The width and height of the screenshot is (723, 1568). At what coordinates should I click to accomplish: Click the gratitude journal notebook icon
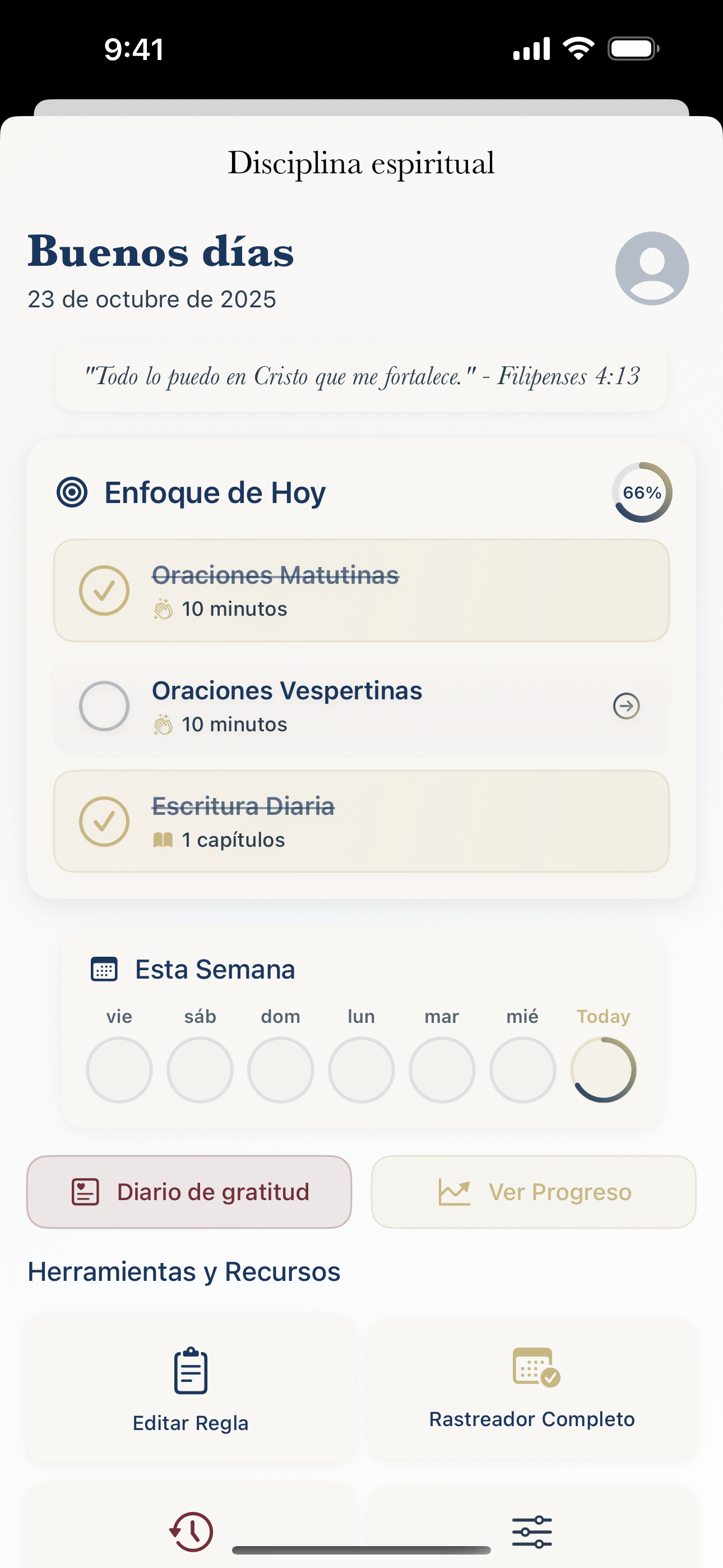[x=85, y=1191]
